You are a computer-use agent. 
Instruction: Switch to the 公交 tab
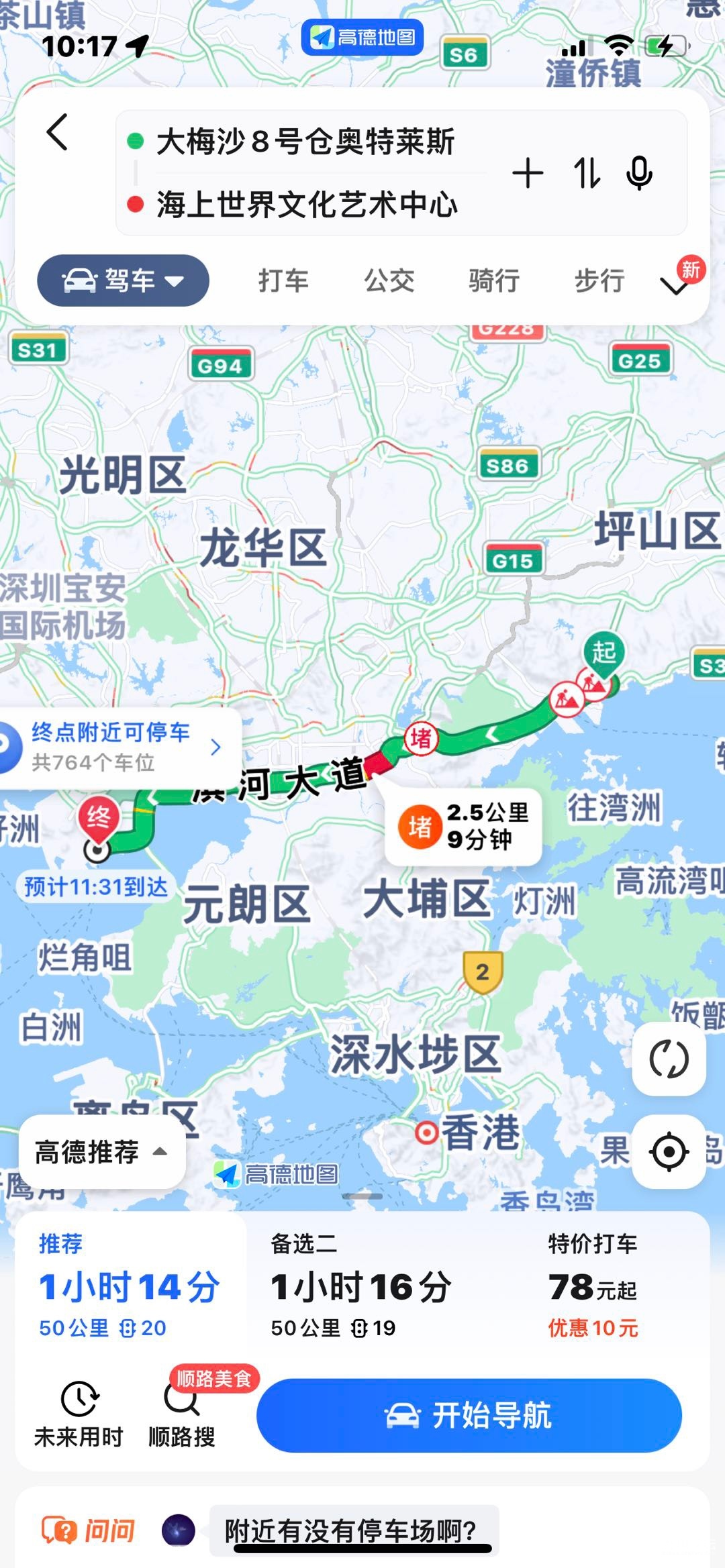click(x=389, y=280)
